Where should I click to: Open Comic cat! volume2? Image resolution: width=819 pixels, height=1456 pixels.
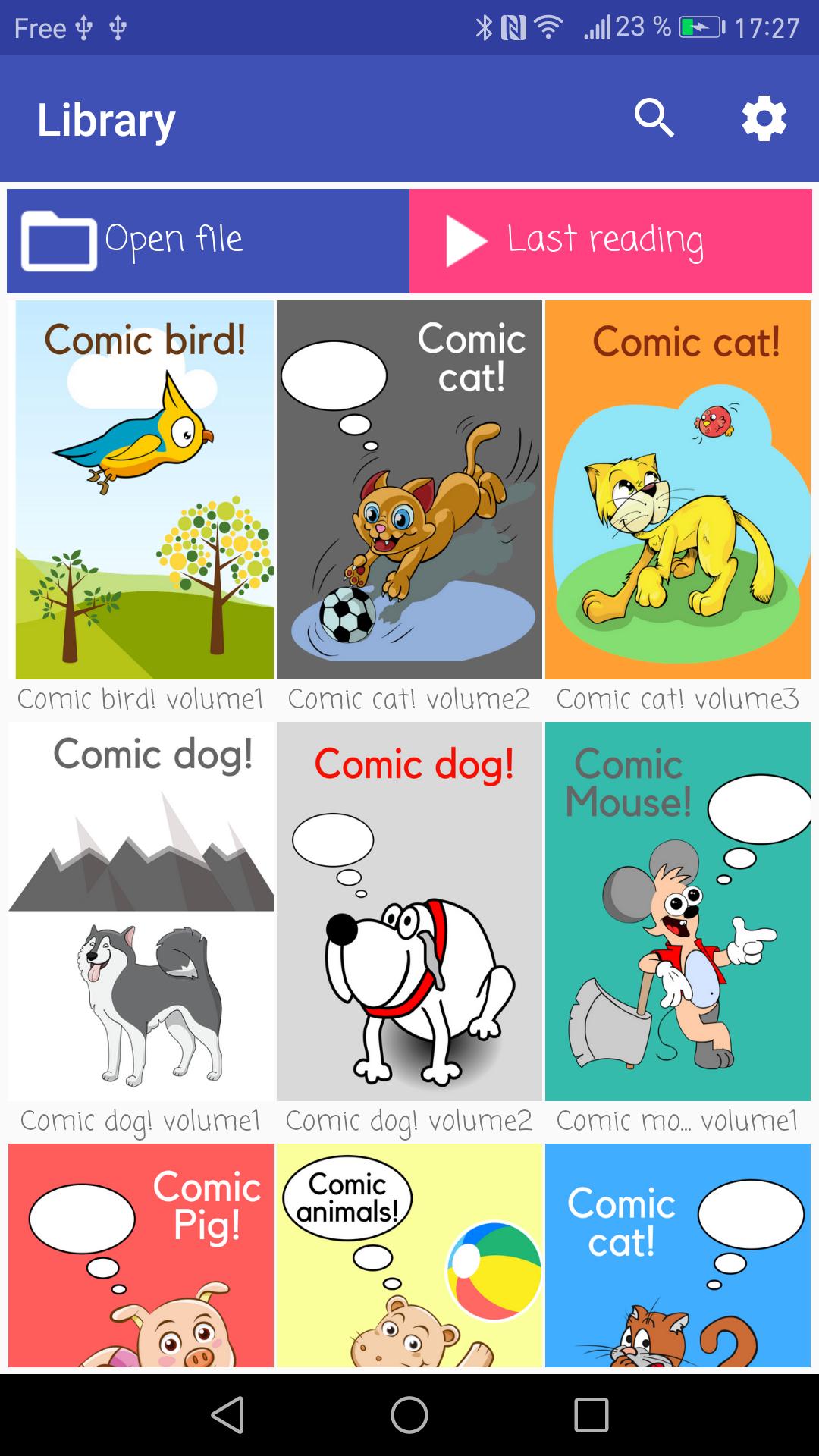pyautogui.click(x=409, y=490)
